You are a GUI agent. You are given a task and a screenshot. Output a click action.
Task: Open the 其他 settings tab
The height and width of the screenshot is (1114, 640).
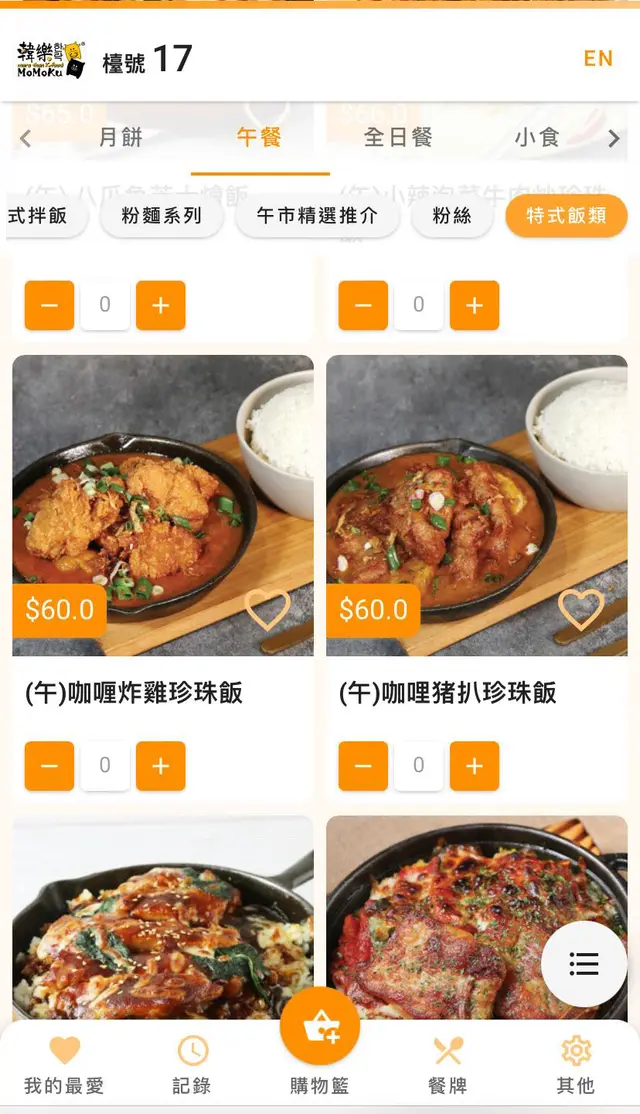click(575, 1064)
